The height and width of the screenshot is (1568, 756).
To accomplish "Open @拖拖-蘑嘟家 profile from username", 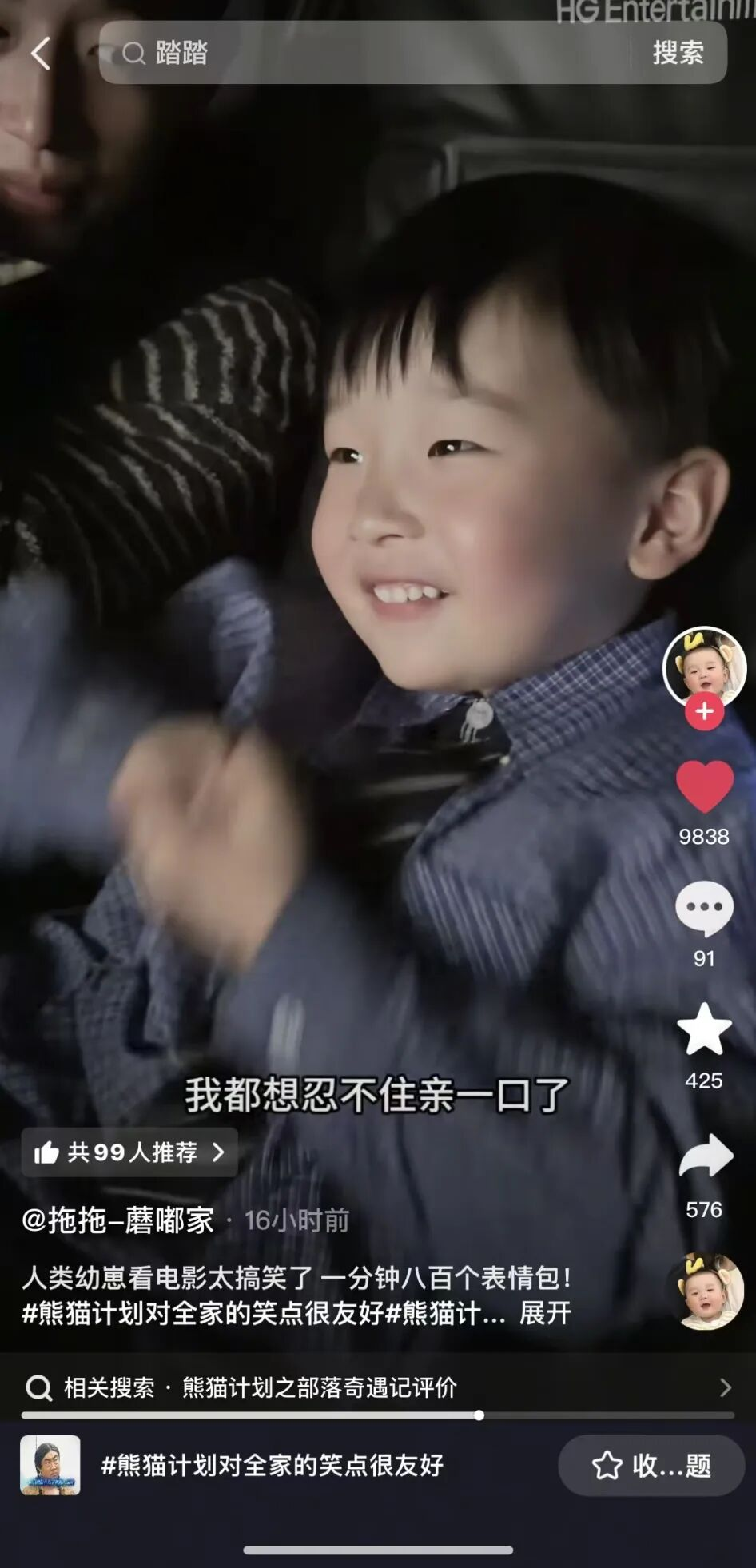I will tap(118, 1220).
